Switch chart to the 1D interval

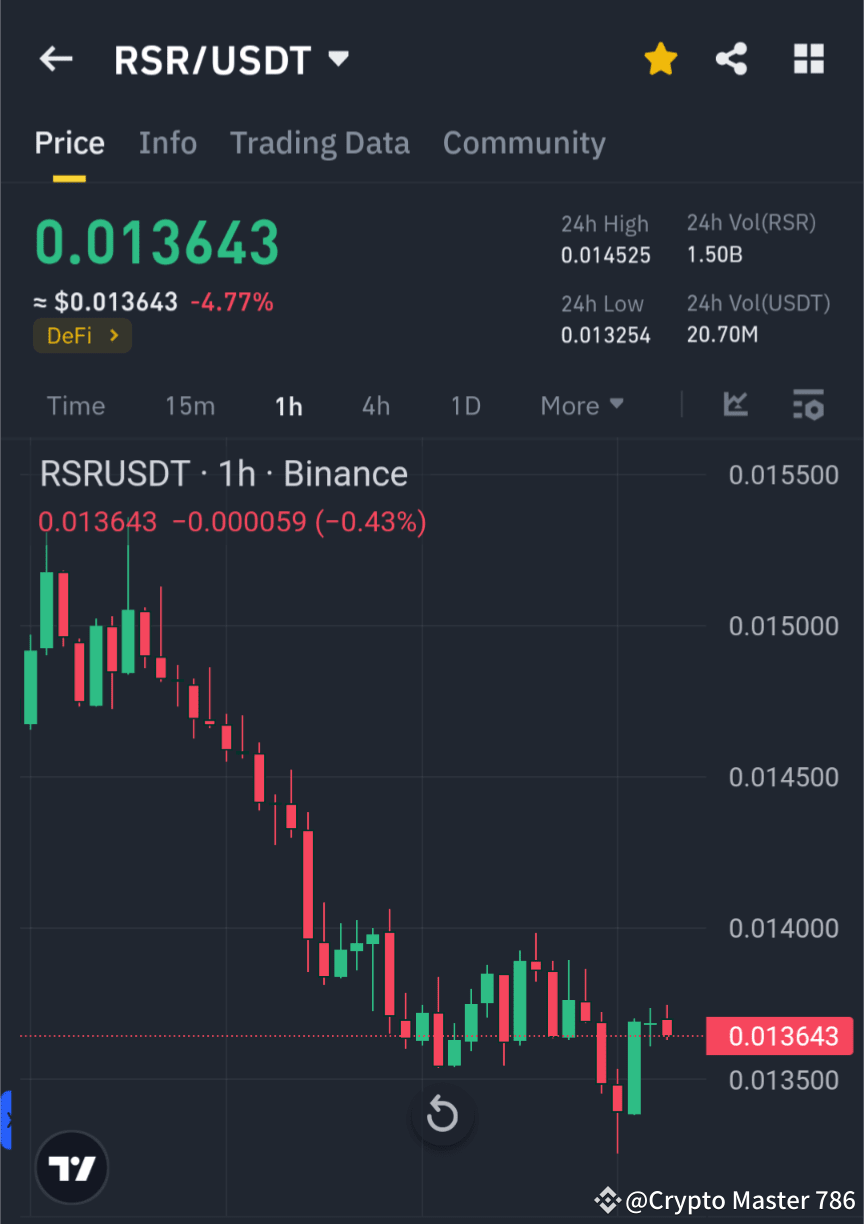point(464,405)
